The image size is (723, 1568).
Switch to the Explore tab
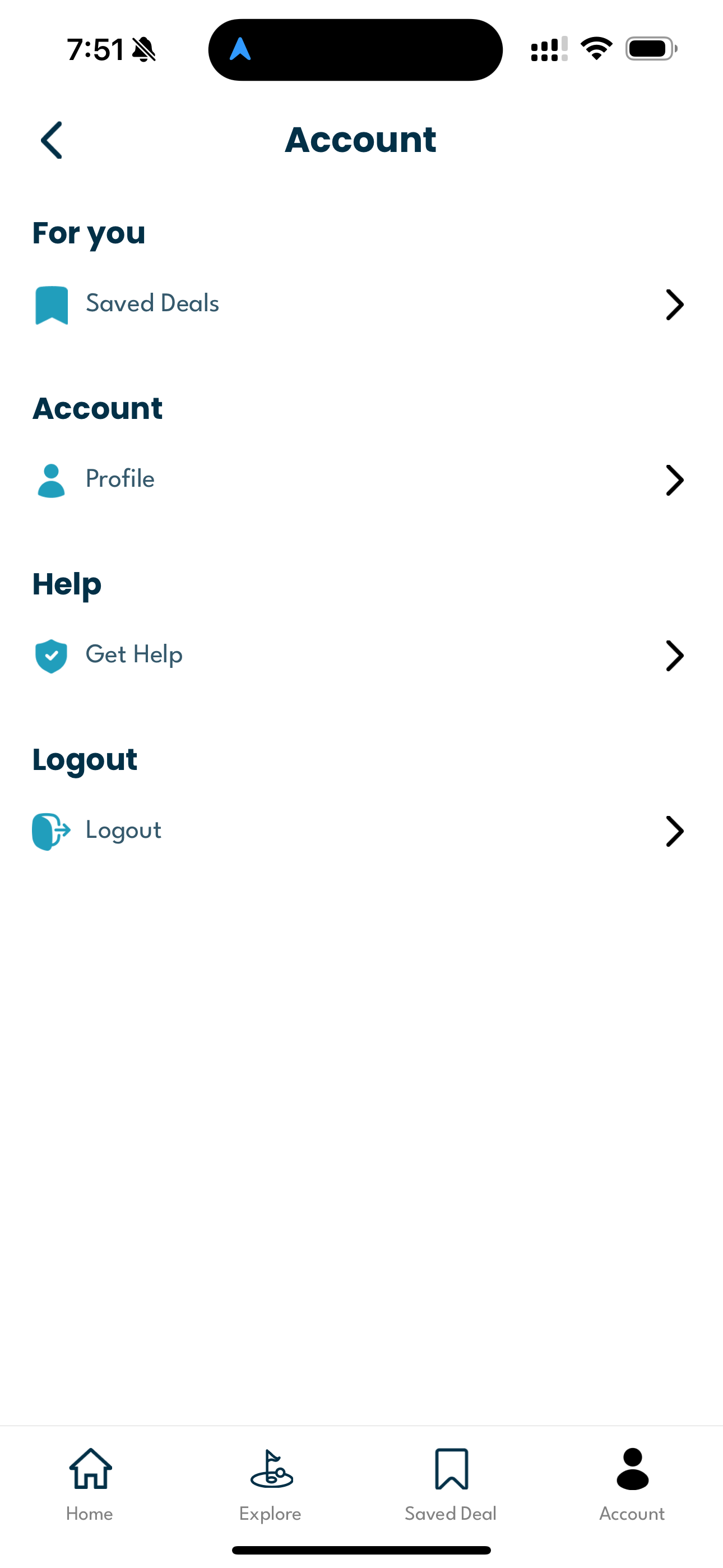tap(271, 1485)
